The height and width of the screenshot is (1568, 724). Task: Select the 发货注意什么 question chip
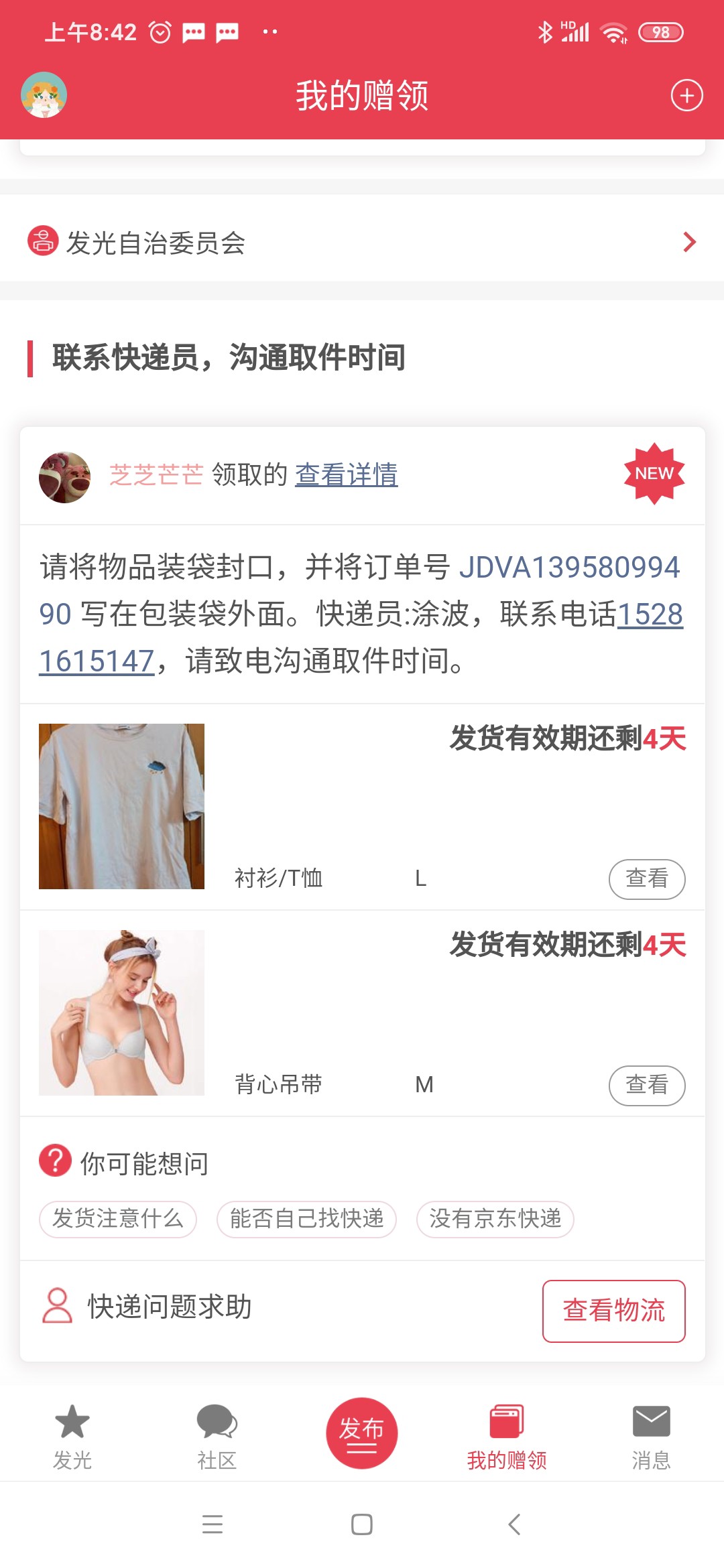pyautogui.click(x=118, y=1219)
